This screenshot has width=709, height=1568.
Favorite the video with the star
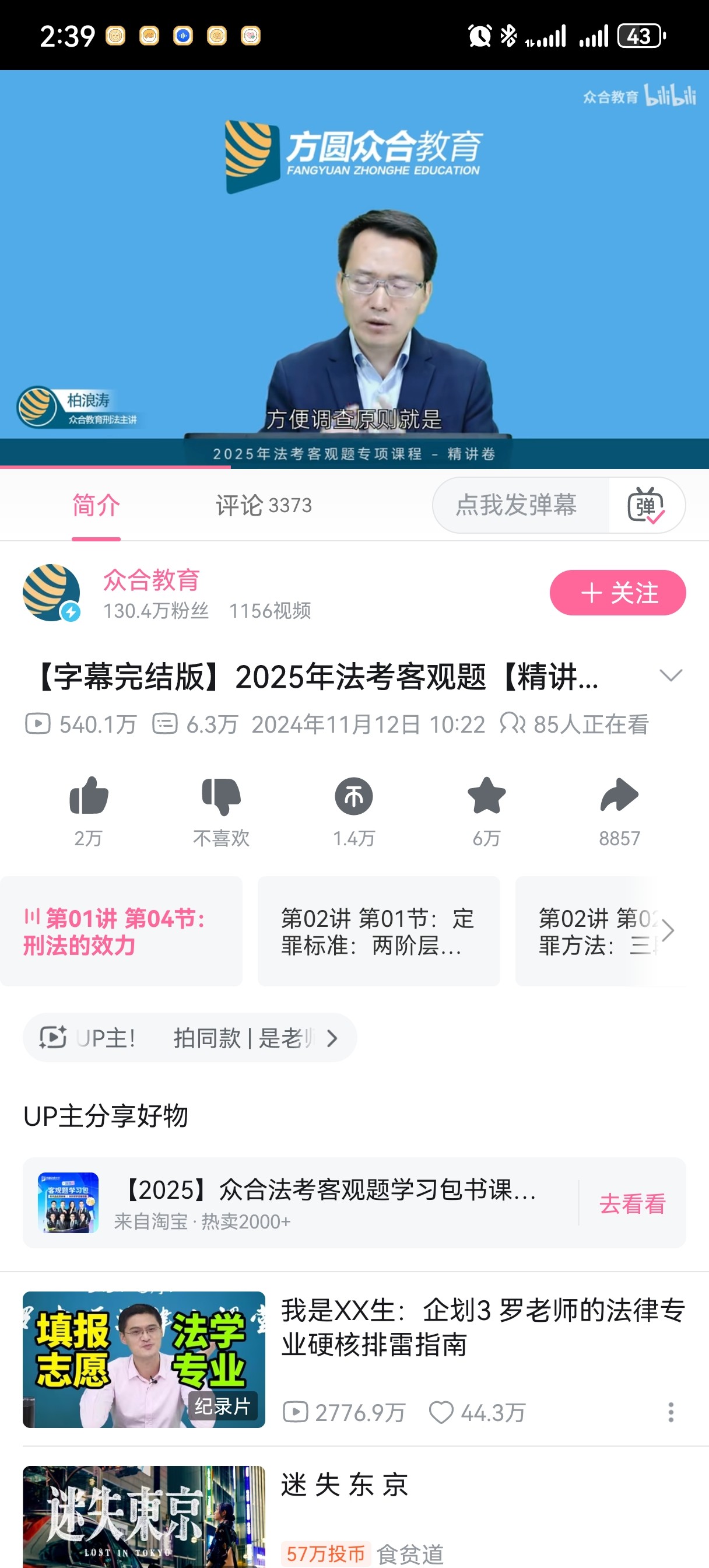pyautogui.click(x=487, y=796)
